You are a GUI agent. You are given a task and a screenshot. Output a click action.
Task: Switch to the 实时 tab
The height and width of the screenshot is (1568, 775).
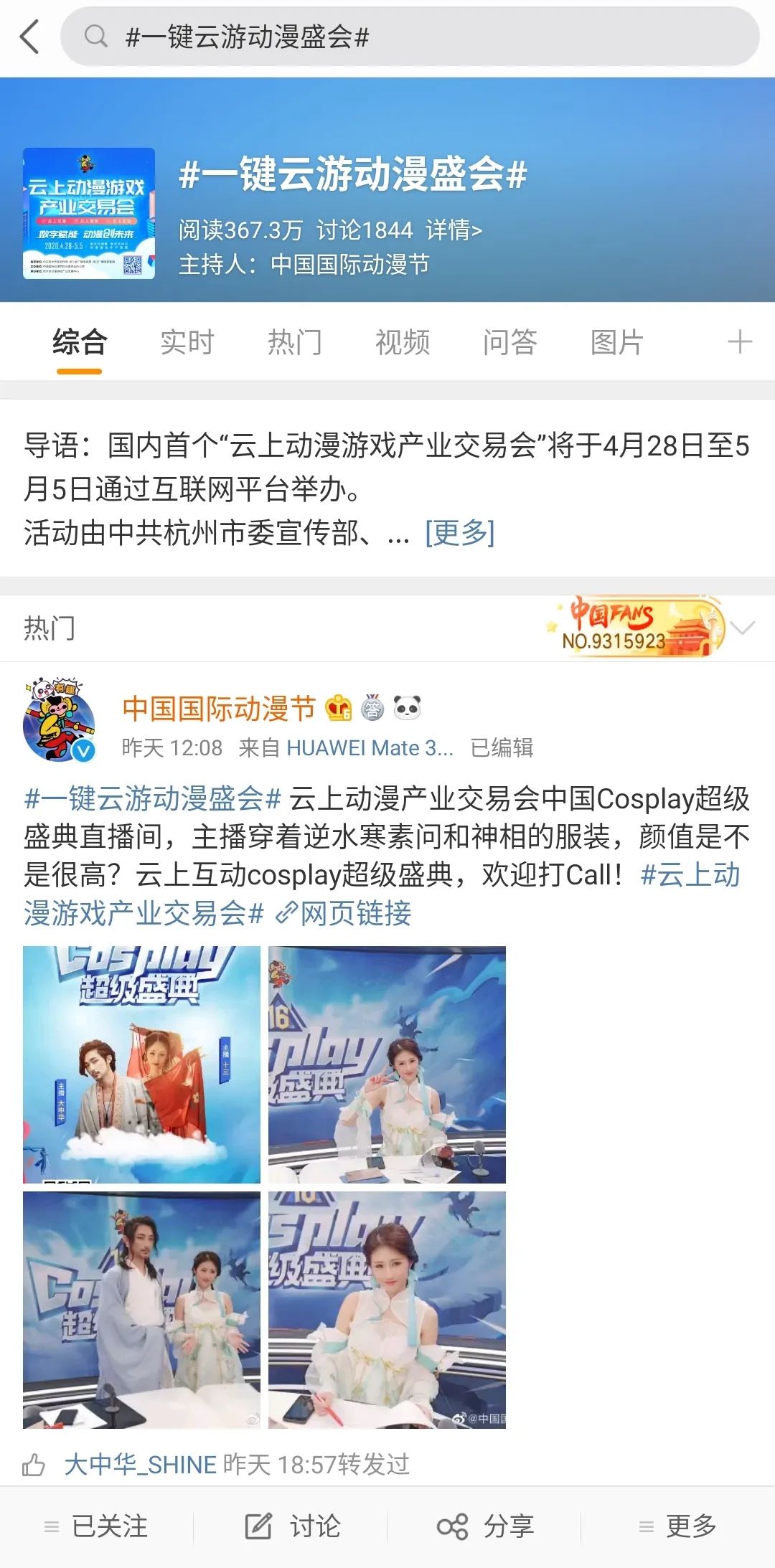[187, 342]
